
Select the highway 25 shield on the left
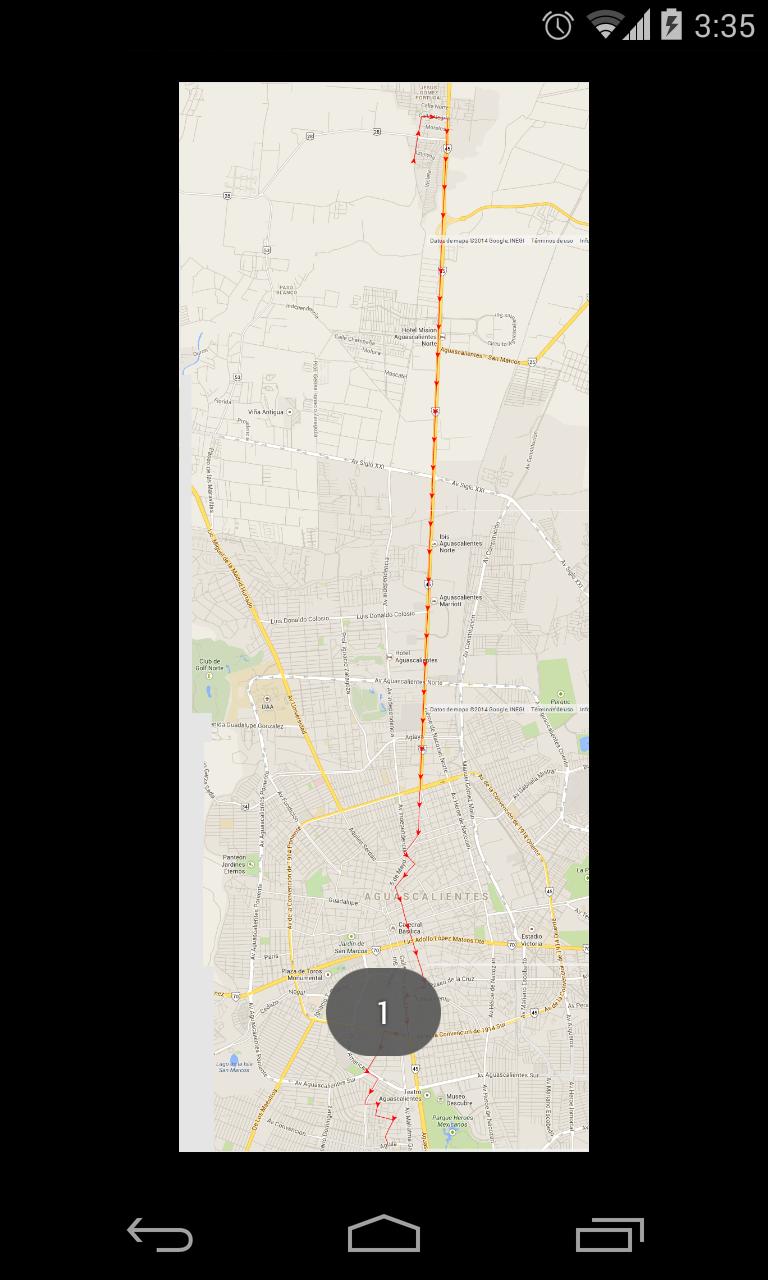tap(228, 195)
